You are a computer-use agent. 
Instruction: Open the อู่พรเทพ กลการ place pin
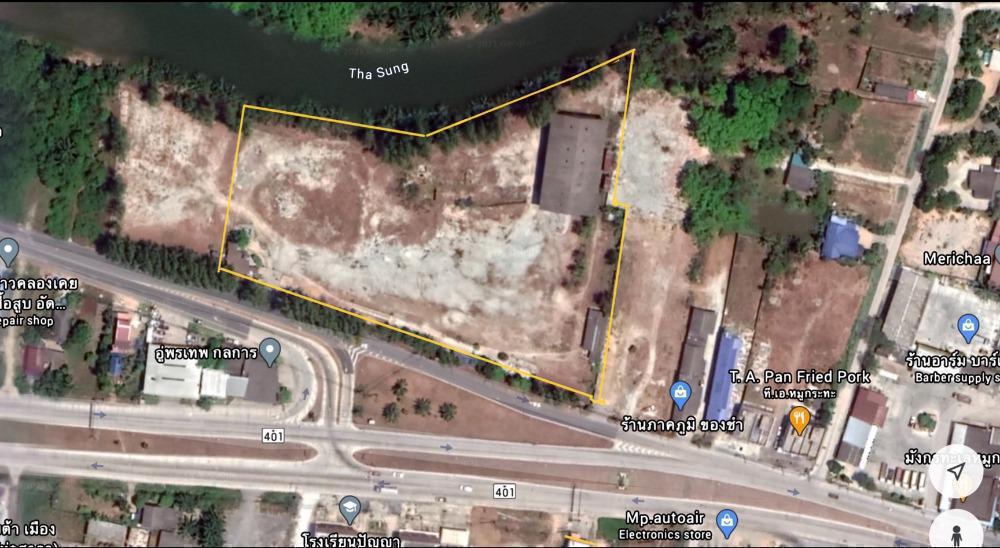point(270,350)
